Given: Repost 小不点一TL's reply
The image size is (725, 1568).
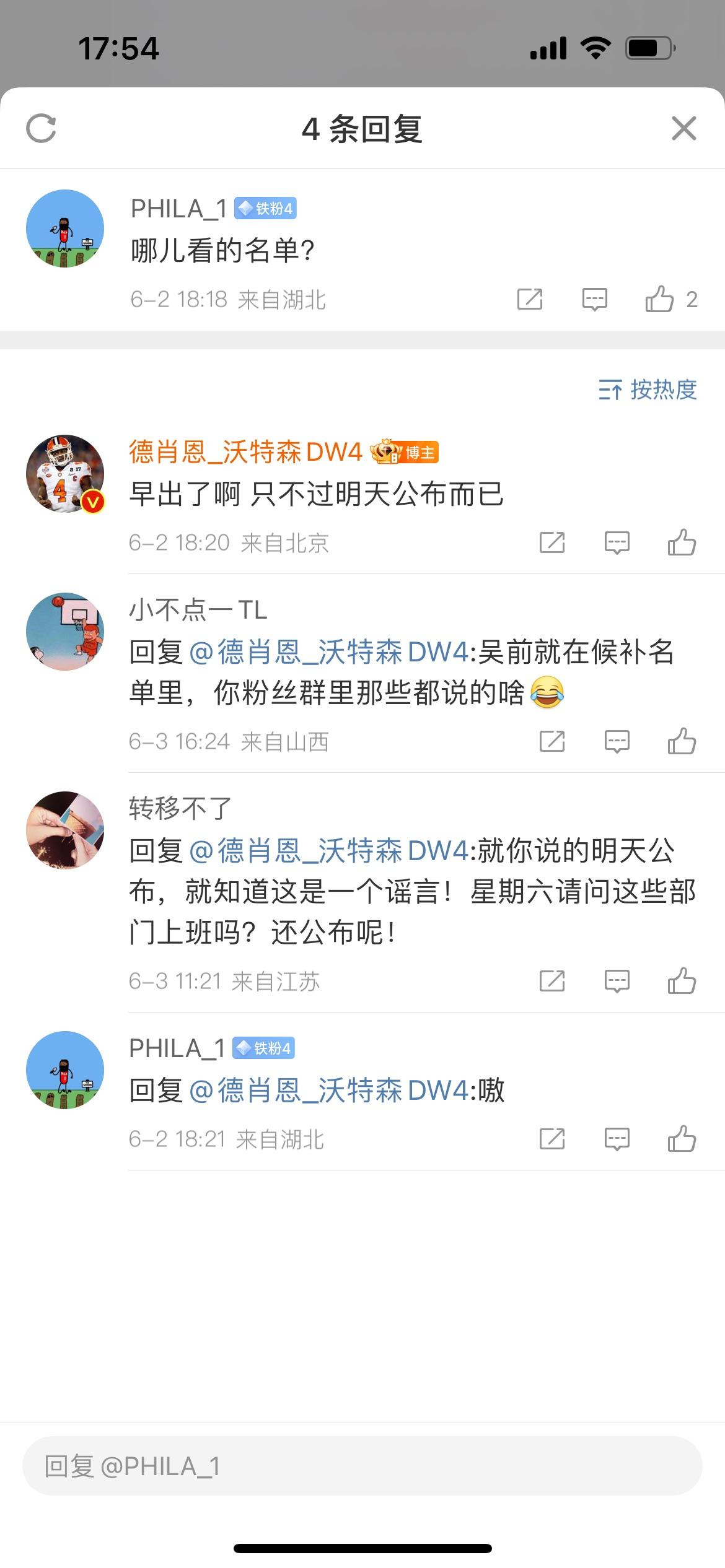Looking at the screenshot, I should [551, 741].
